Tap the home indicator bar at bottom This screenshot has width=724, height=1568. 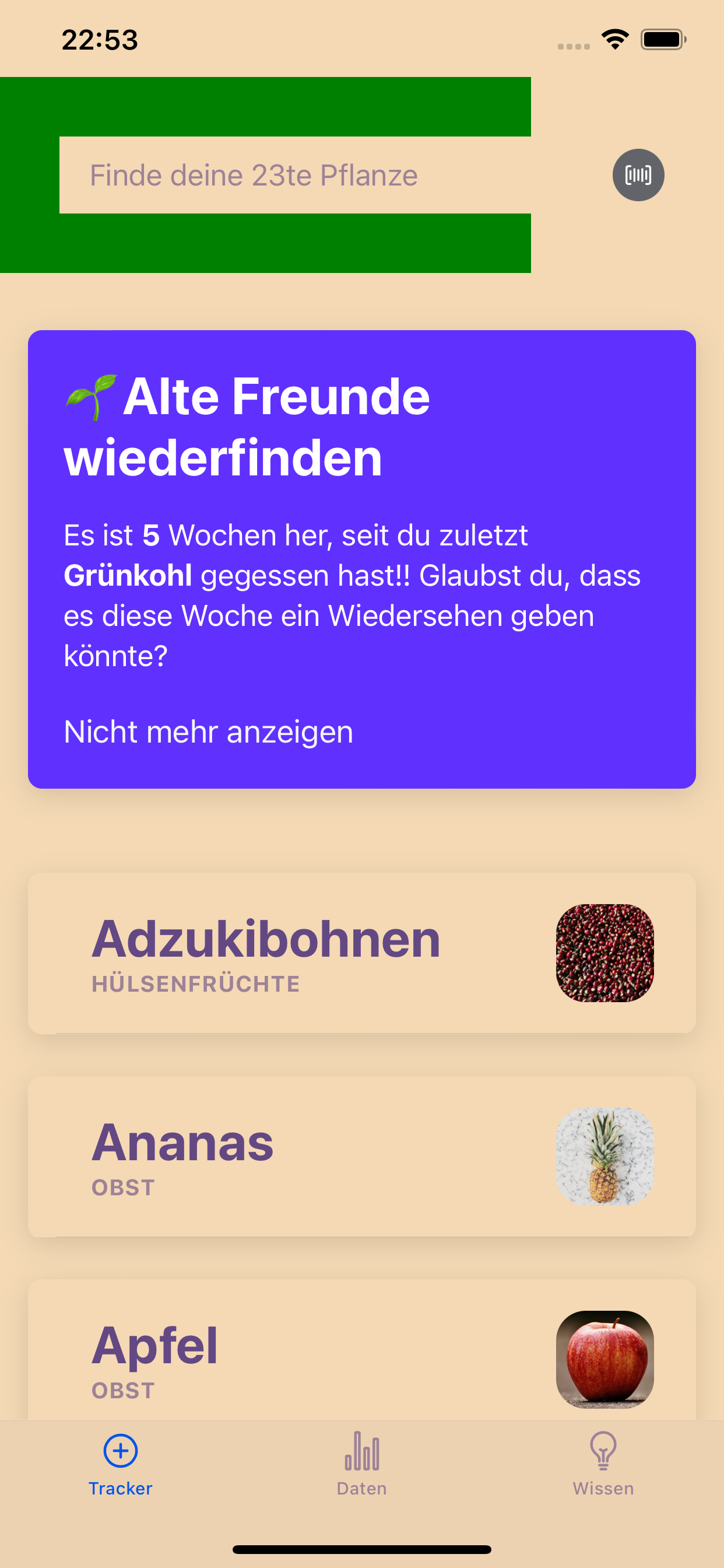click(x=362, y=1548)
